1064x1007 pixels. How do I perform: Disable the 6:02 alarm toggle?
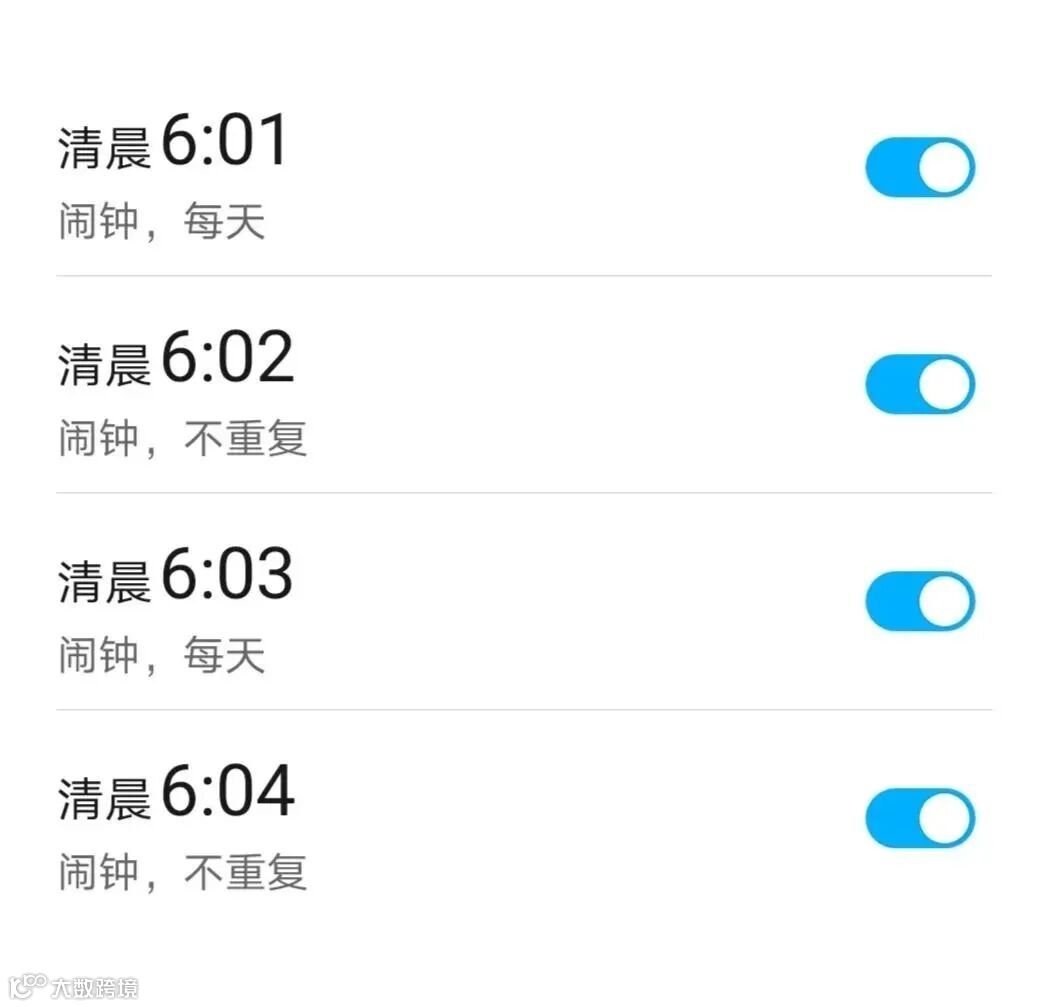(919, 384)
